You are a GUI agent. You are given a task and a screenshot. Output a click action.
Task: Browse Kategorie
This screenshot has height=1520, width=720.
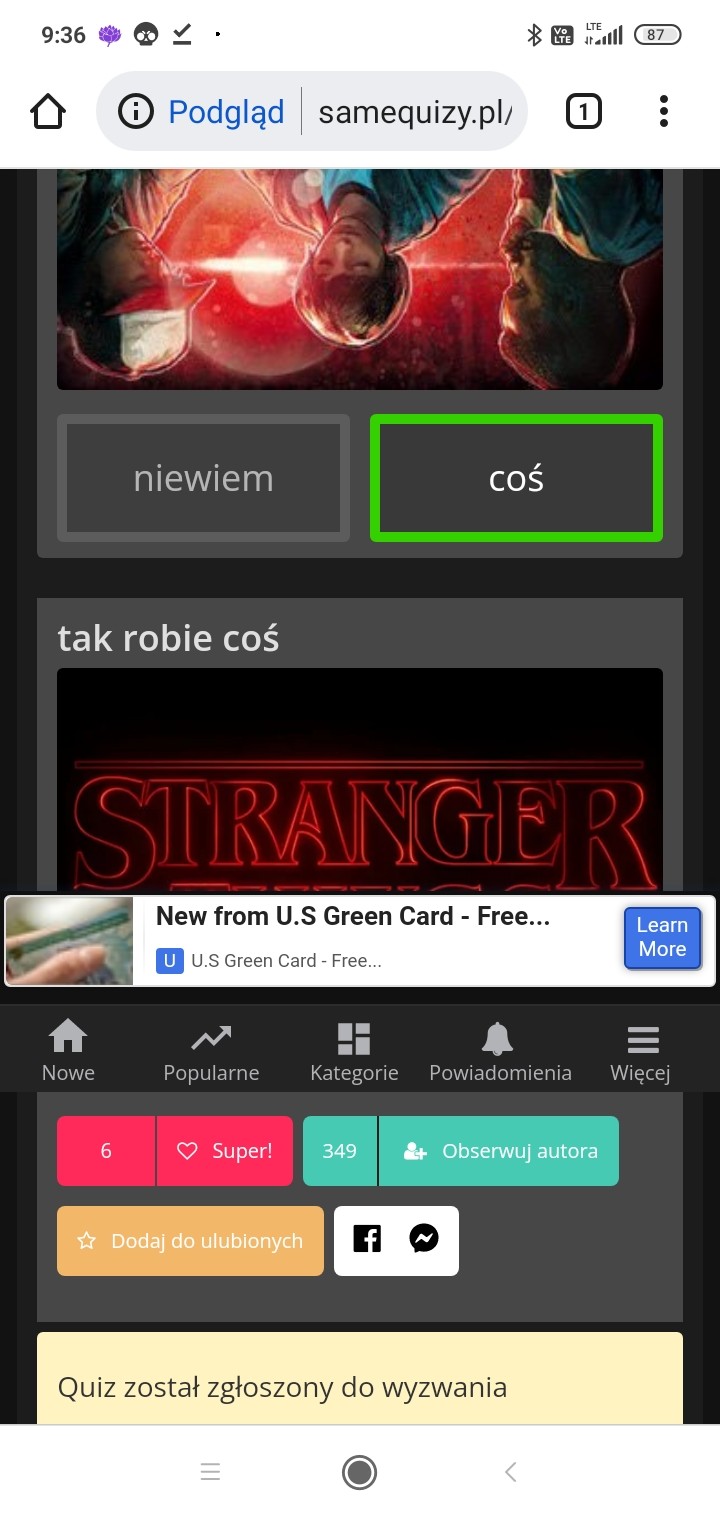354,1051
